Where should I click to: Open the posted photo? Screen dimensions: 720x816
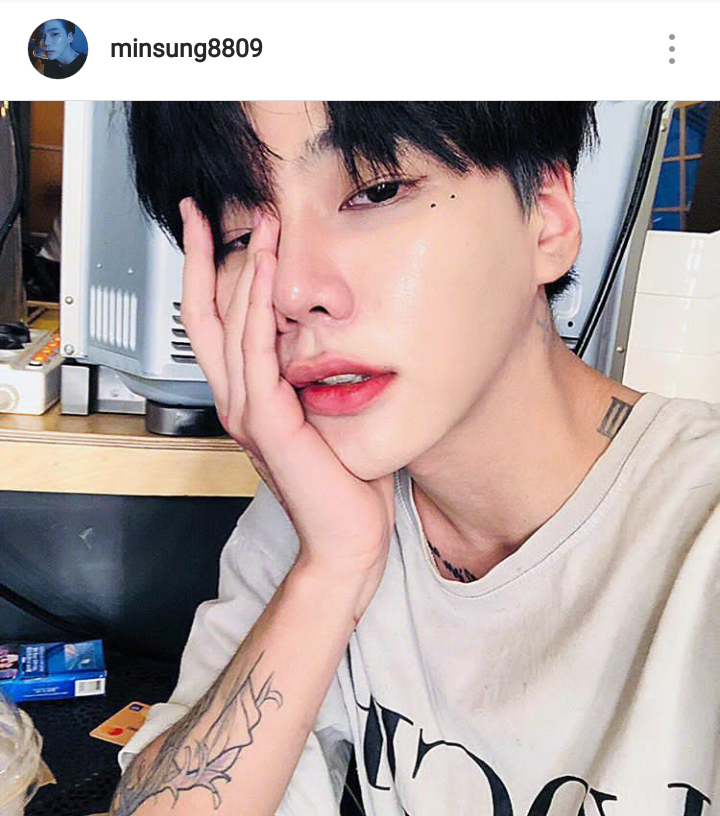[x=360, y=458]
